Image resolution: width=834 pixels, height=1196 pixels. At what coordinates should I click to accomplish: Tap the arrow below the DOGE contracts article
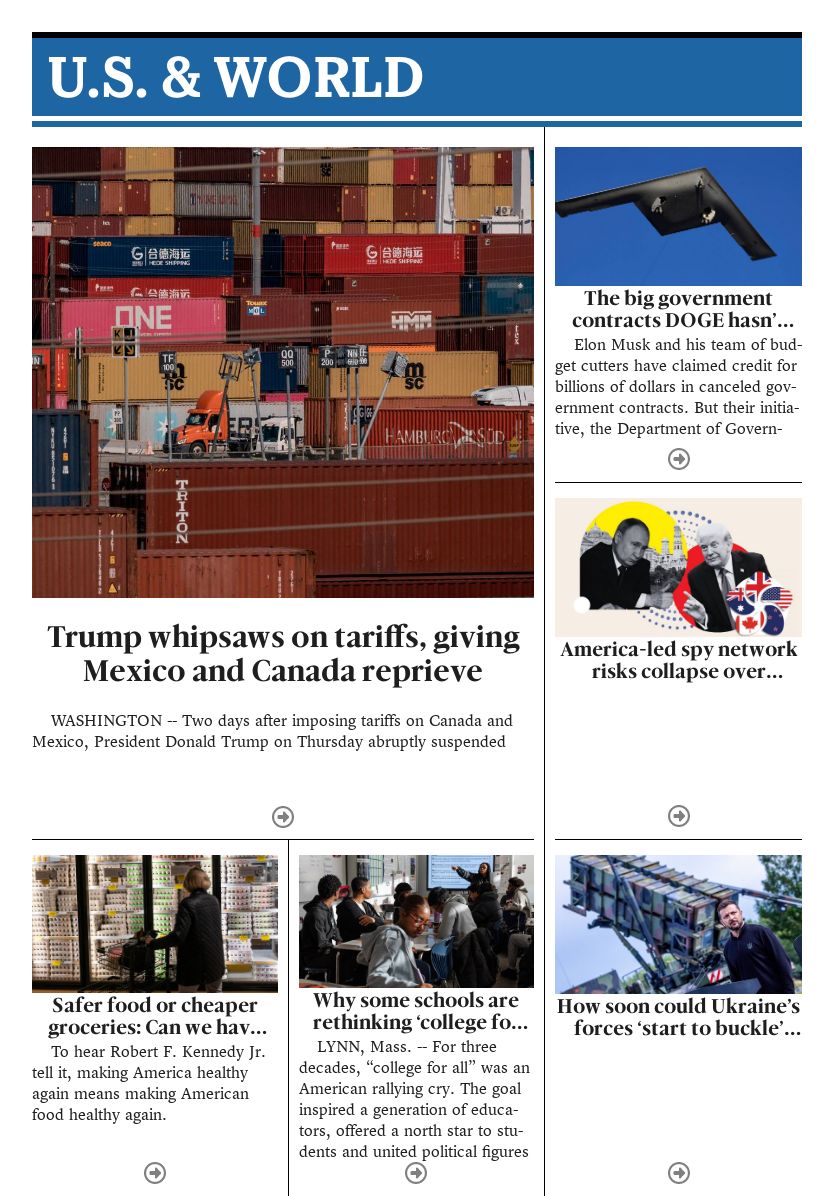point(679,459)
